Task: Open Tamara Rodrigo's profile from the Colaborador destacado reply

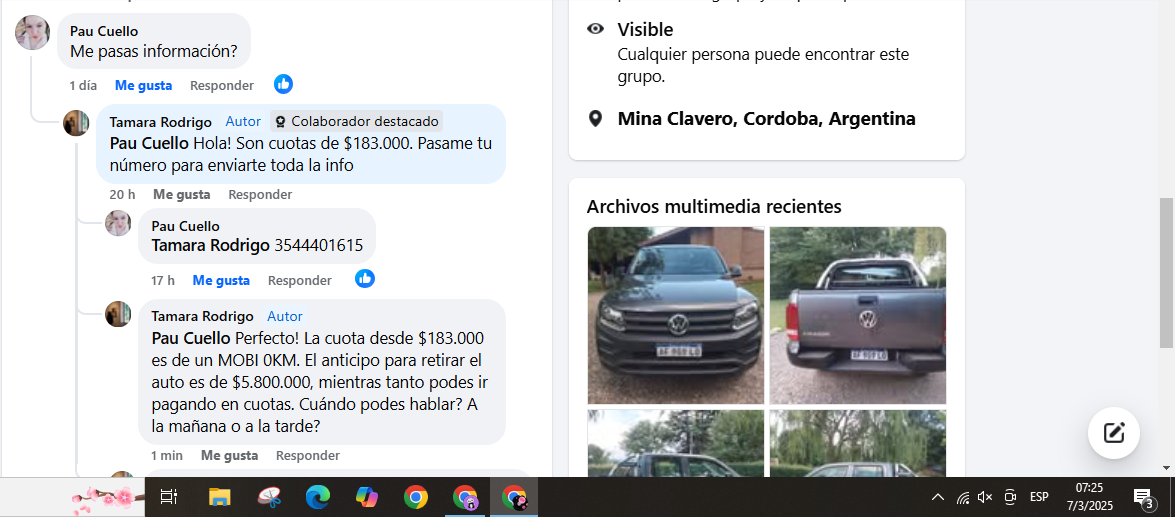Action: pyautogui.click(x=159, y=121)
